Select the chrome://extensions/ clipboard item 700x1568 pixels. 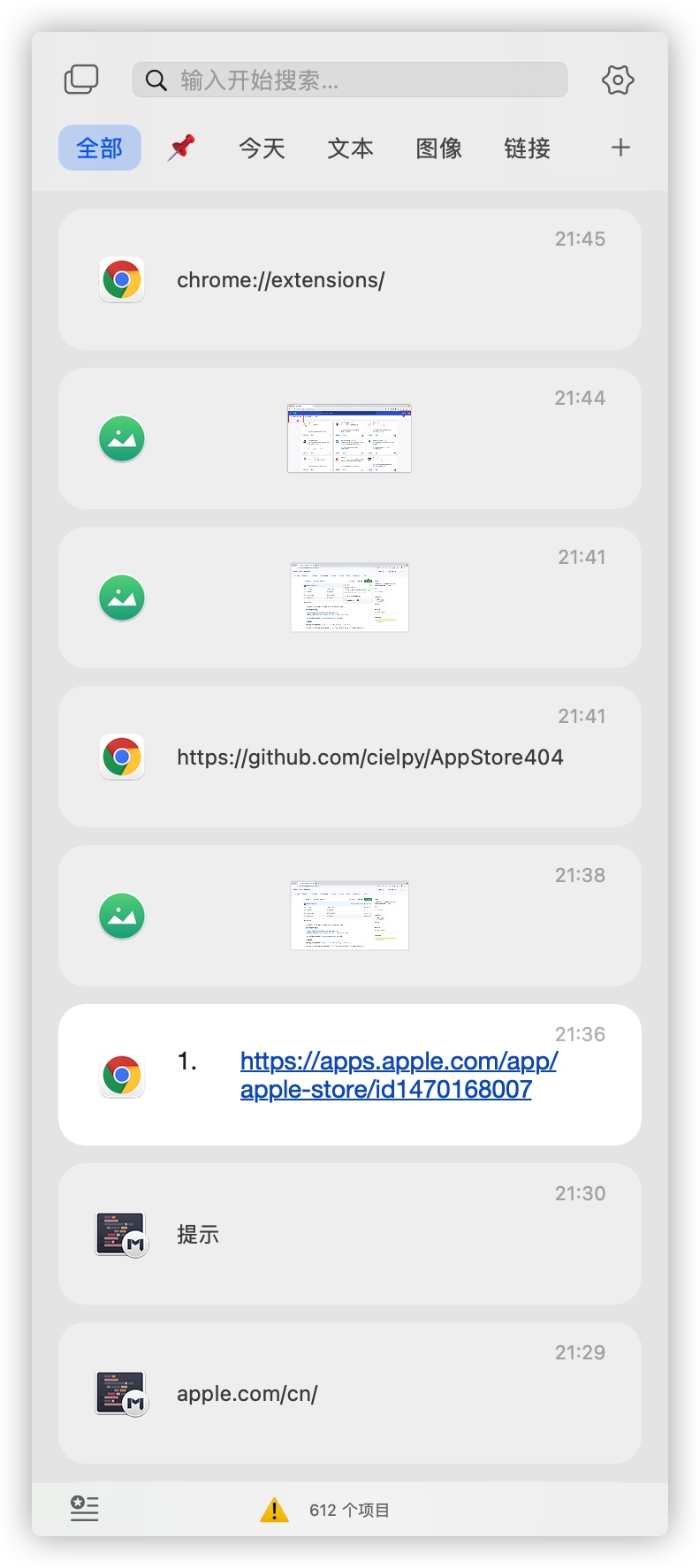349,280
